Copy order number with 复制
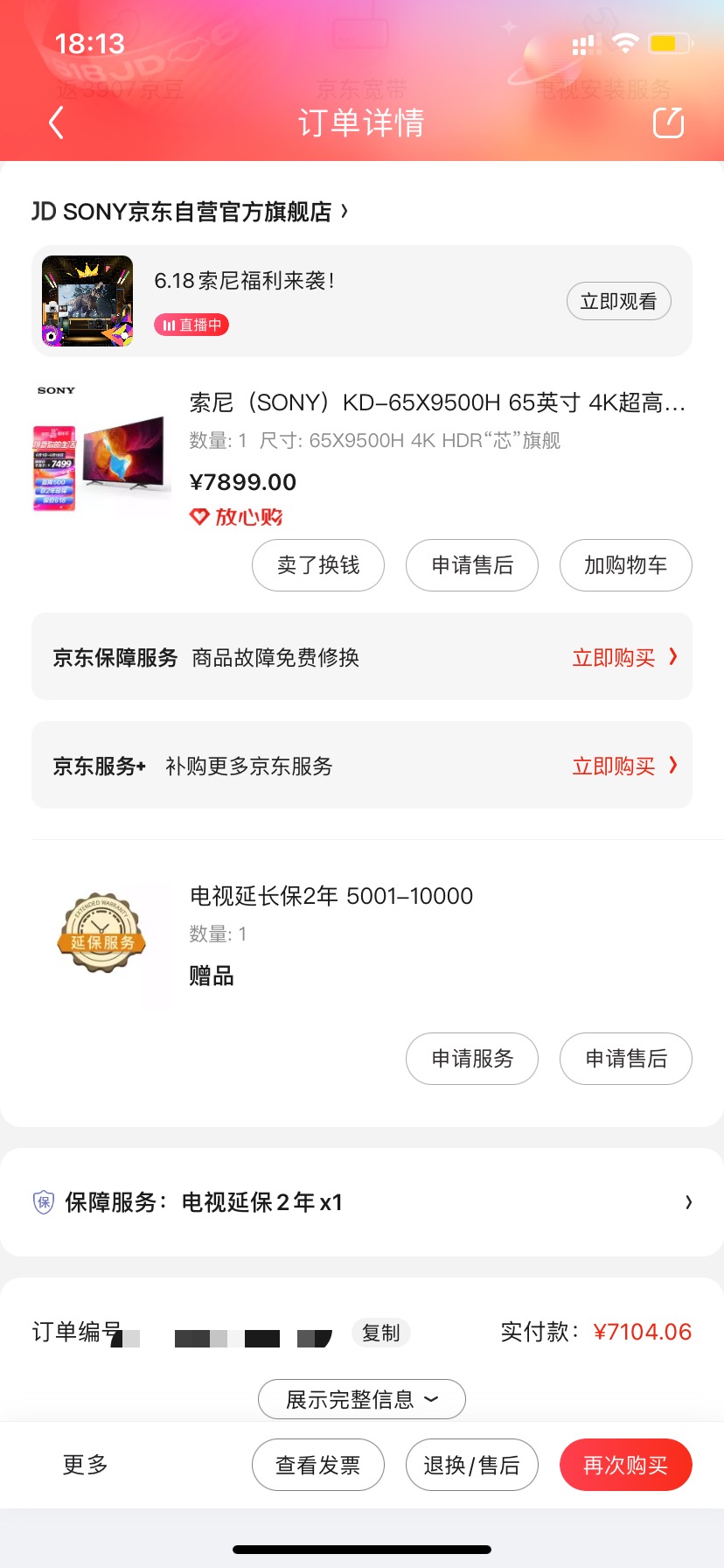Viewport: 724px width, 1568px height. pyautogui.click(x=381, y=1333)
